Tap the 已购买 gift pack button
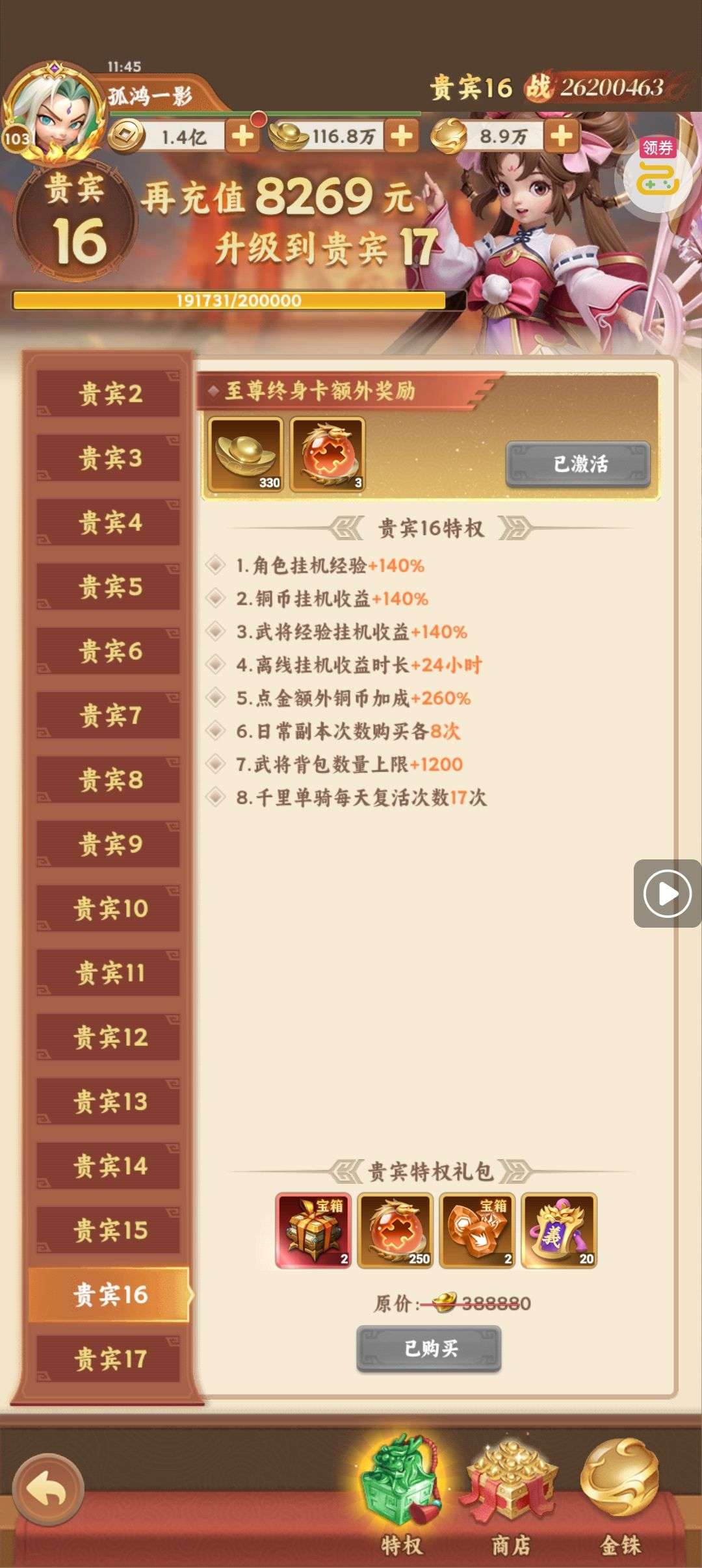The height and width of the screenshot is (1568, 702). click(x=429, y=1348)
